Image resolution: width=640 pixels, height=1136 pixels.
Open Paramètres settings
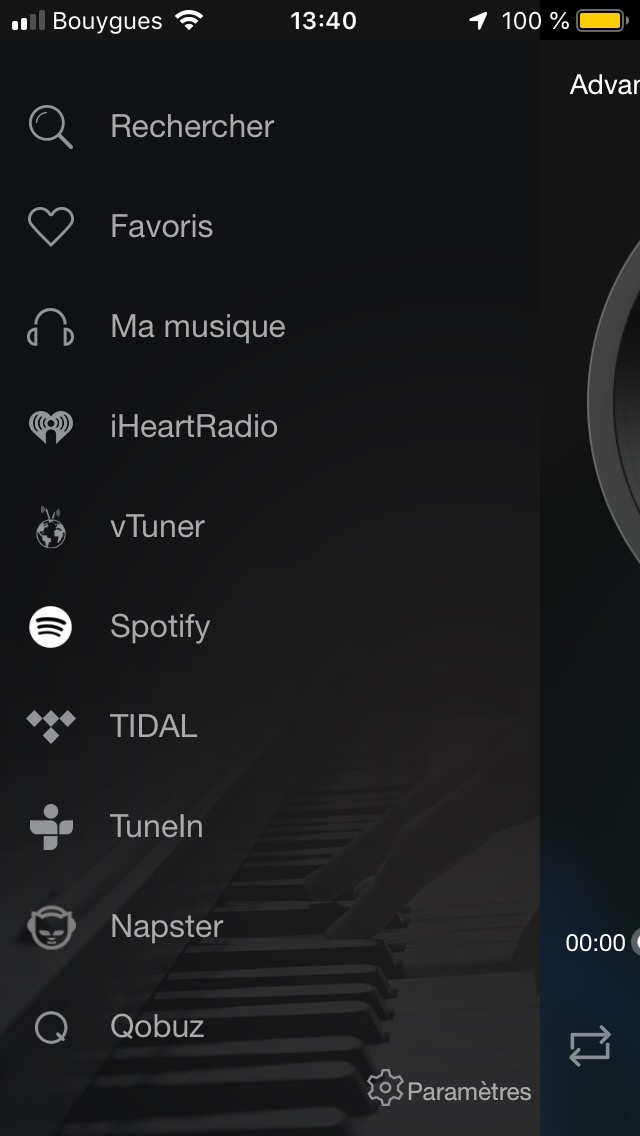pos(449,1090)
